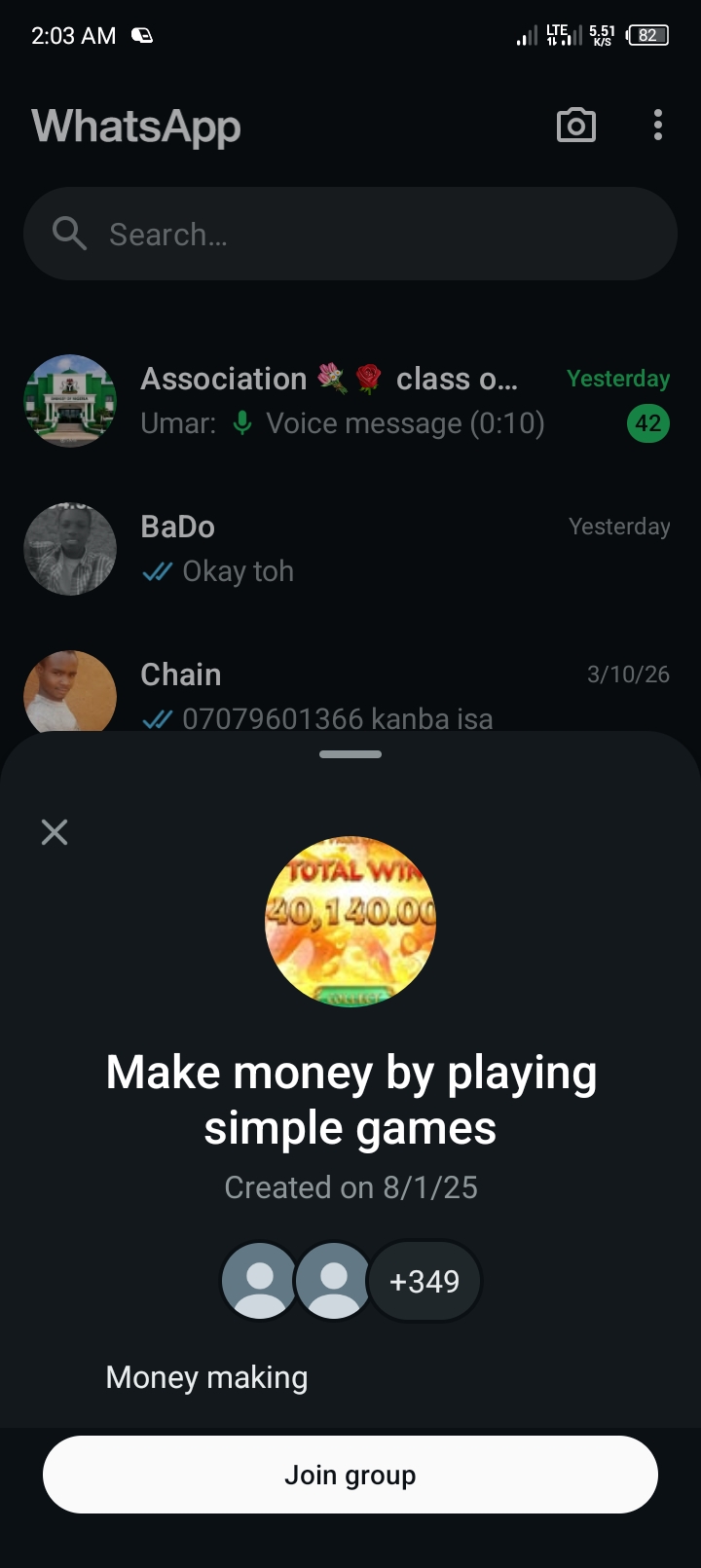View the +349 group members
Viewport: 701px width, 1568px height.
click(424, 1282)
